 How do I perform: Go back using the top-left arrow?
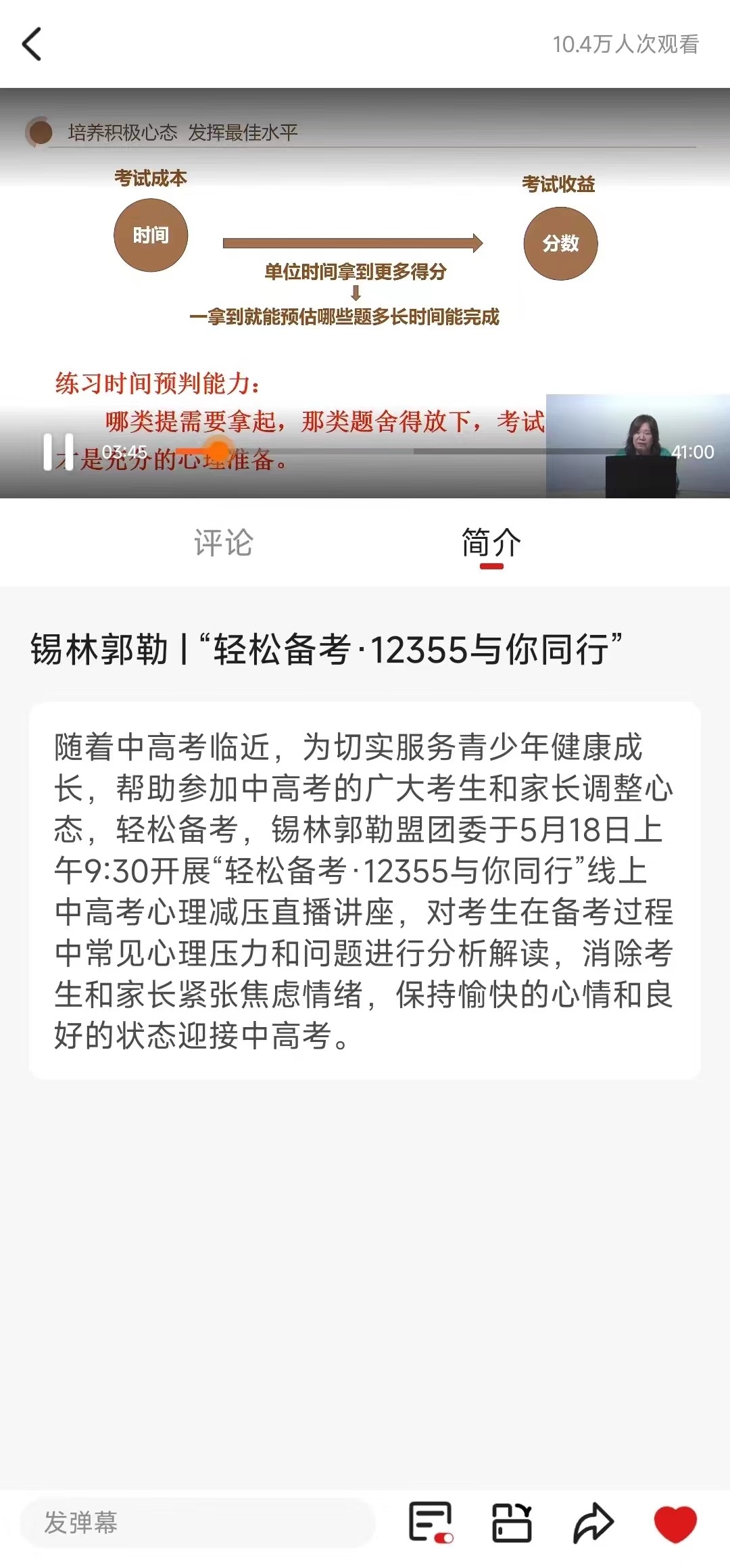pyautogui.click(x=32, y=45)
